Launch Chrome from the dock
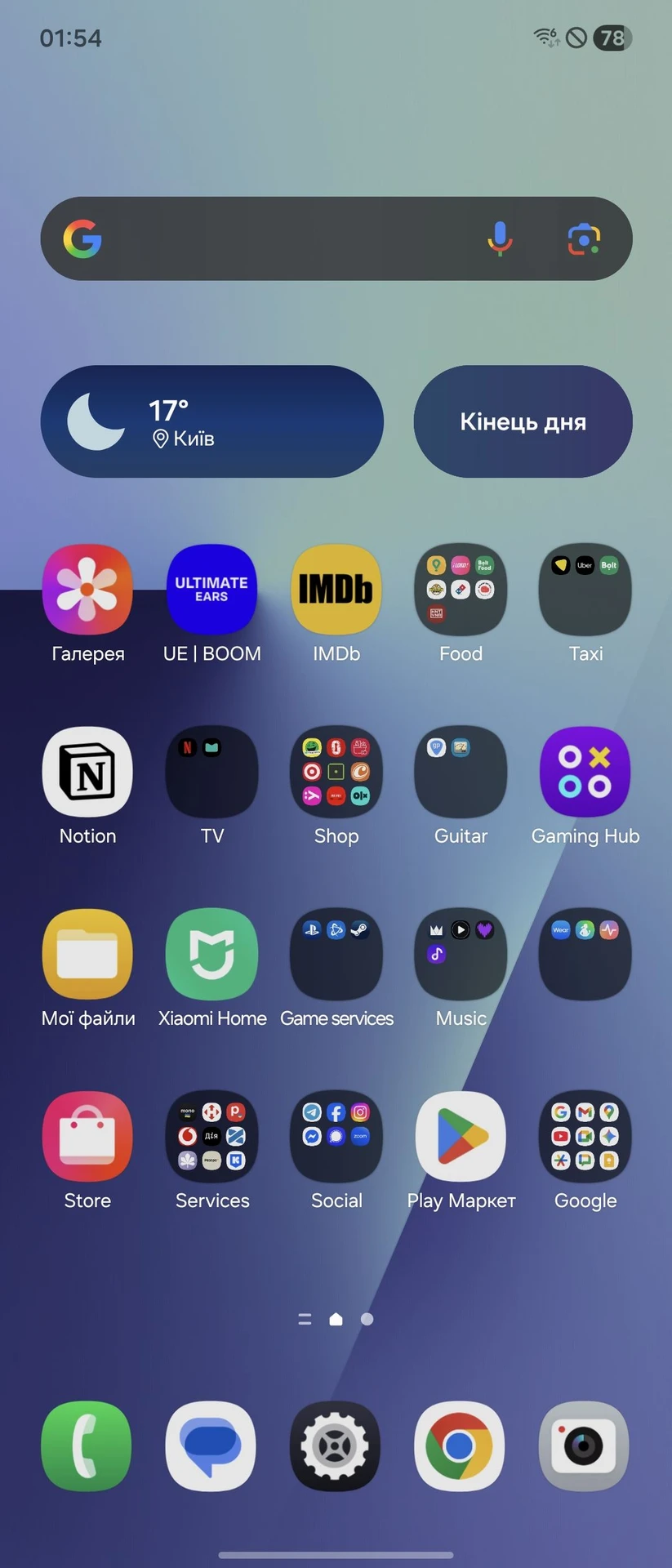 [460, 1446]
